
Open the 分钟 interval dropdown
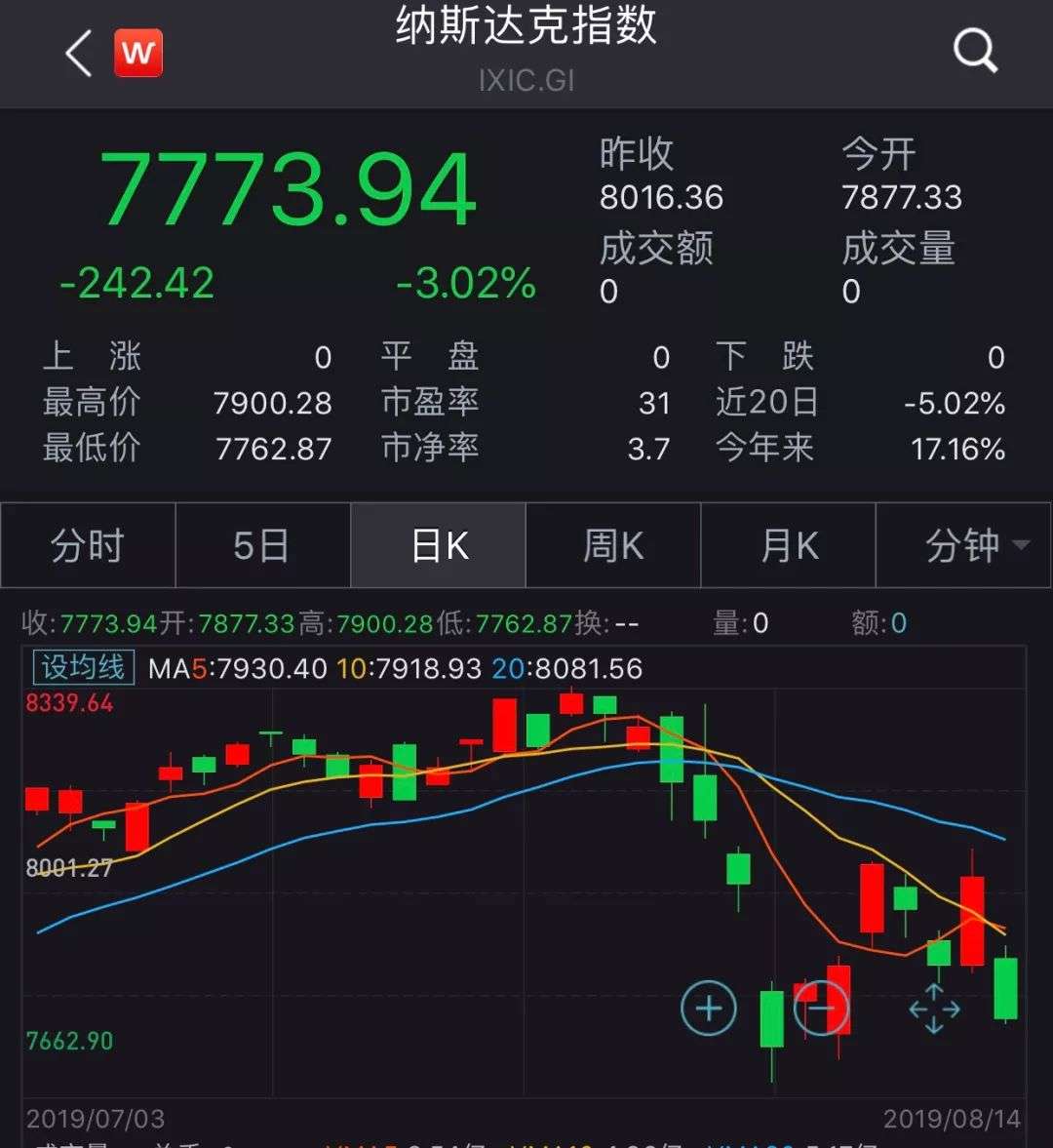coord(963,545)
